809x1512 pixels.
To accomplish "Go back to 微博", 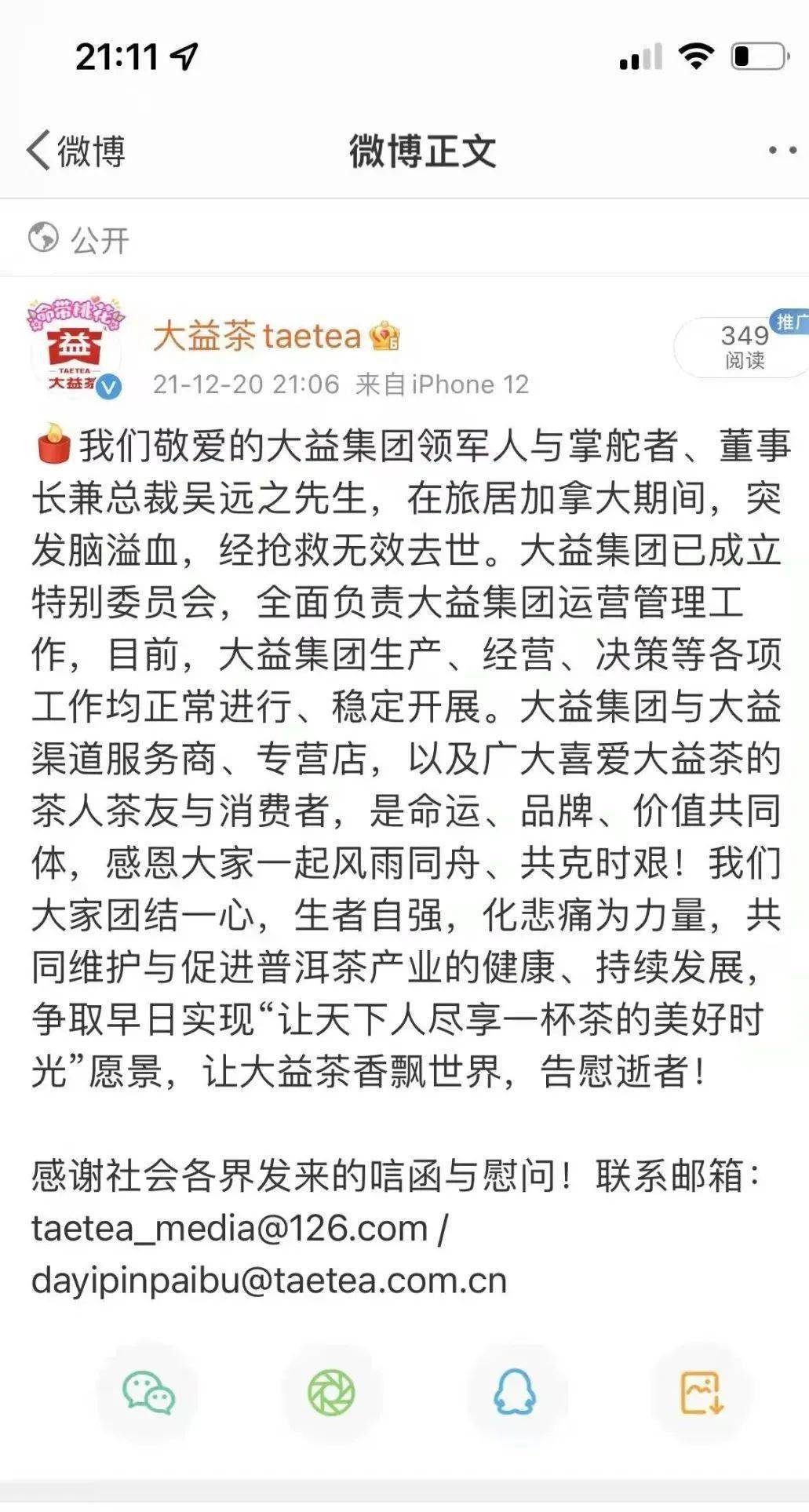I will click(x=75, y=150).
